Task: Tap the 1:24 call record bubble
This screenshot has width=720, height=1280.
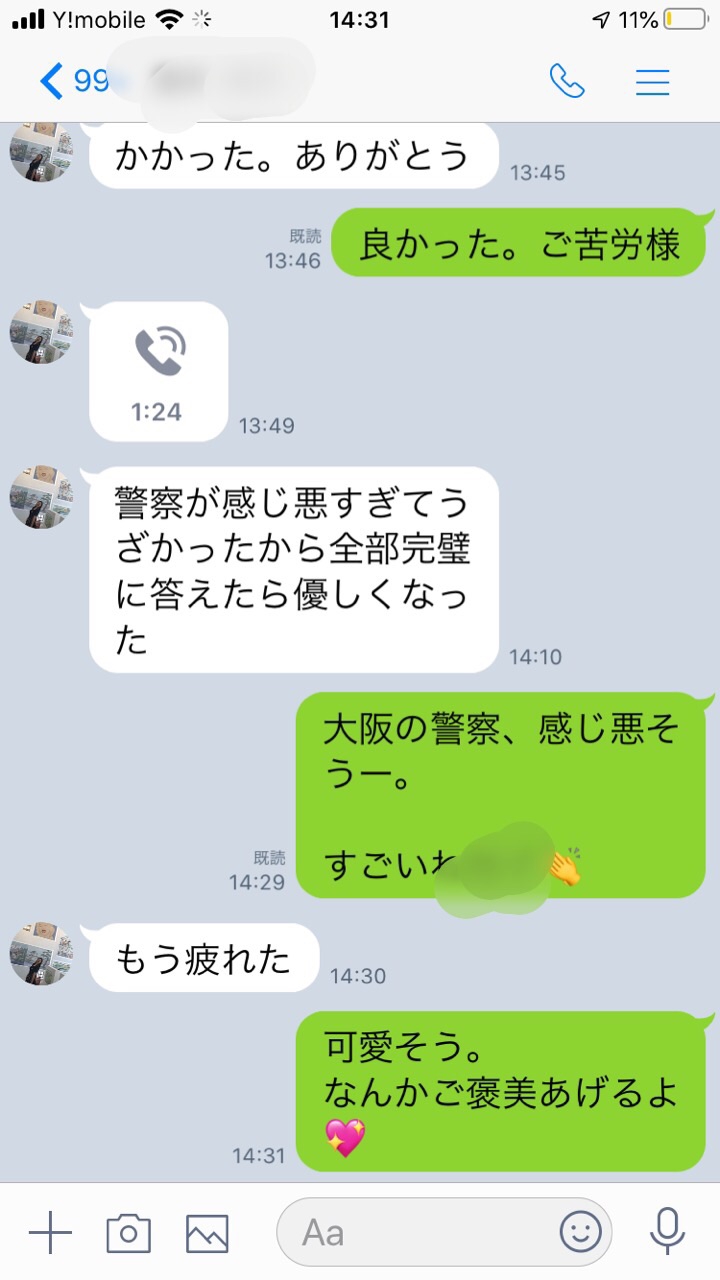Action: click(159, 371)
